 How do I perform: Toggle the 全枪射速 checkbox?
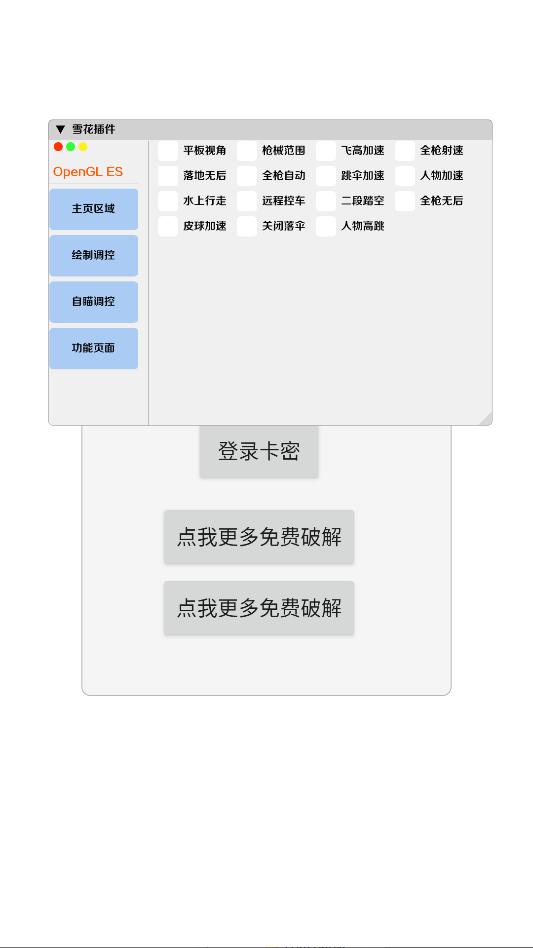(405, 151)
